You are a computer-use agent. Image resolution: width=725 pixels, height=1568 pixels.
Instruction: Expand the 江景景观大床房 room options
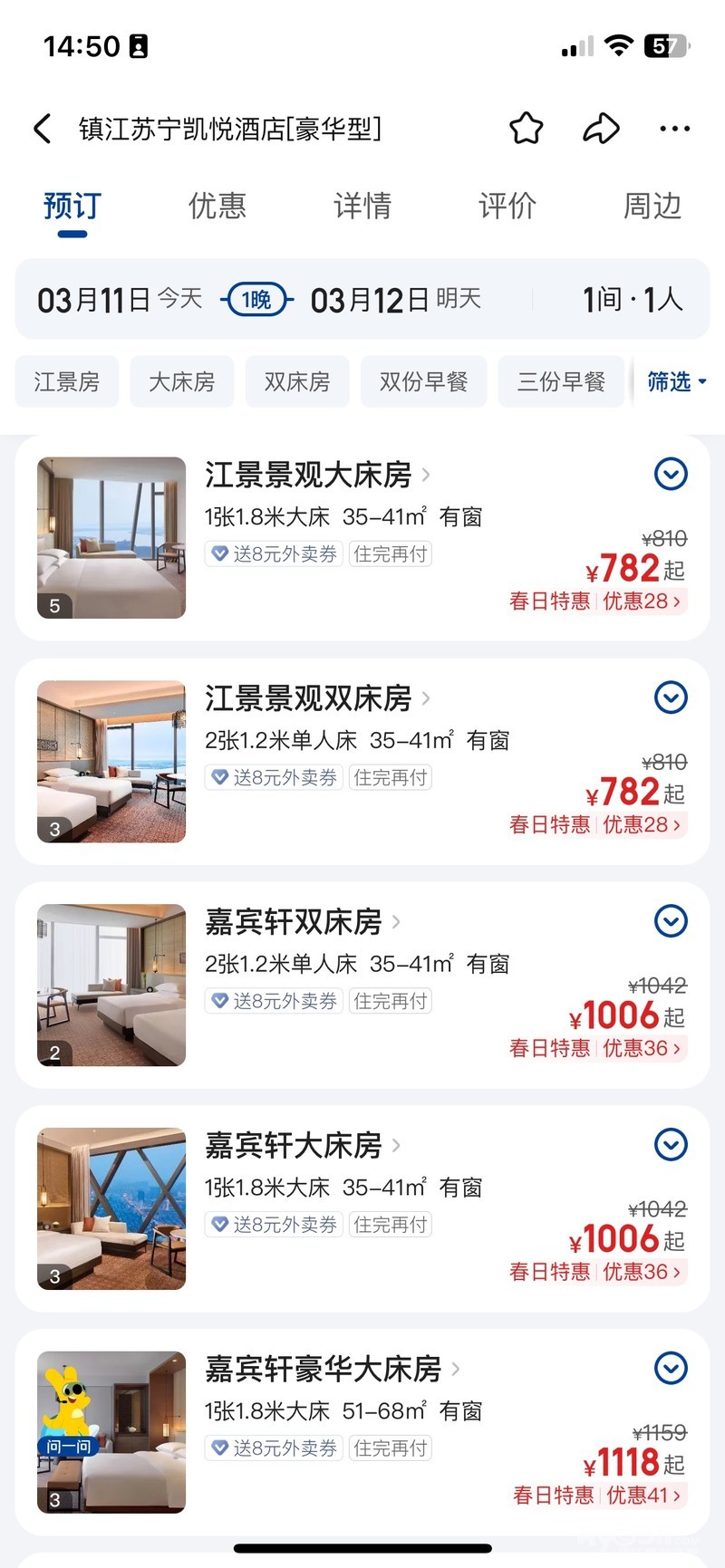coord(671,474)
